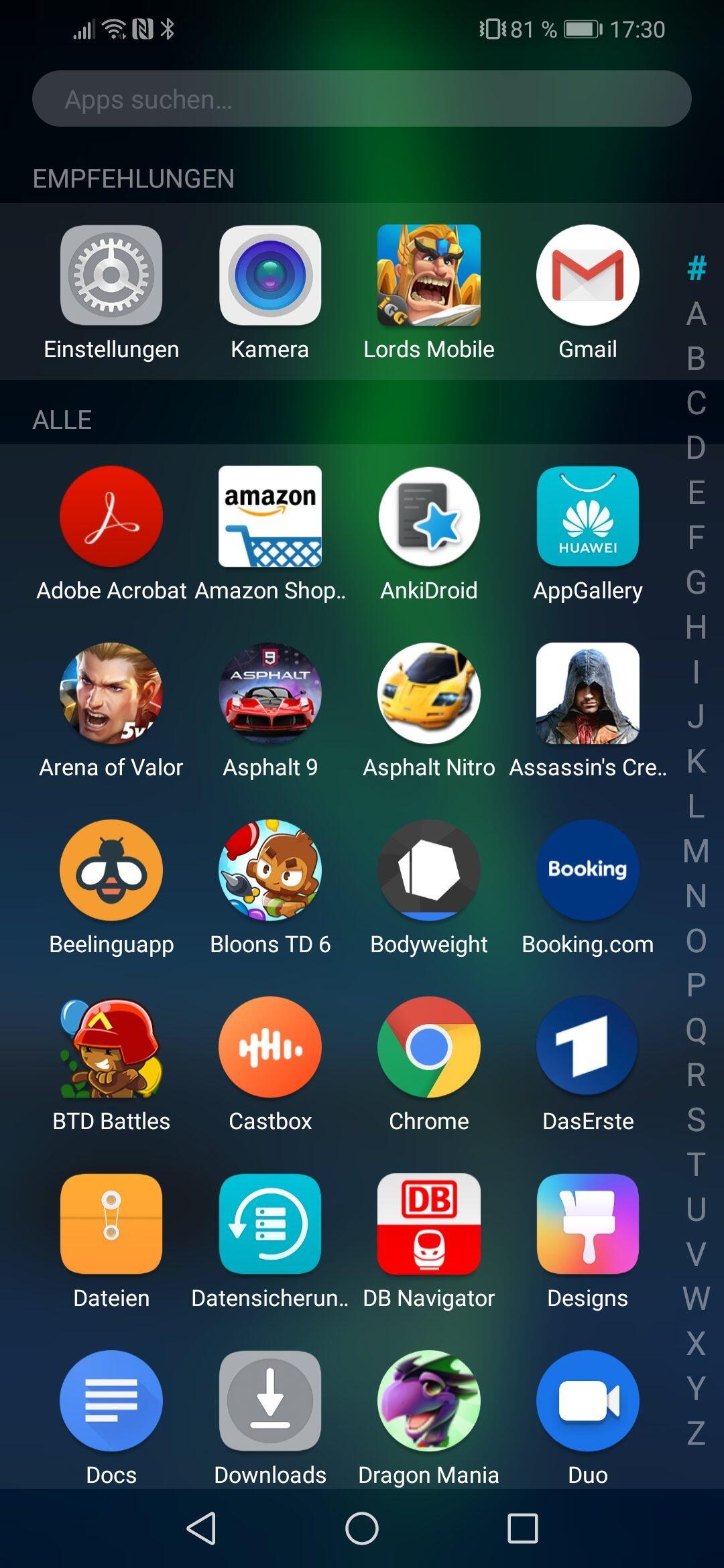The width and height of the screenshot is (724, 1568).
Task: Launch Chrome browser
Action: point(429,1047)
